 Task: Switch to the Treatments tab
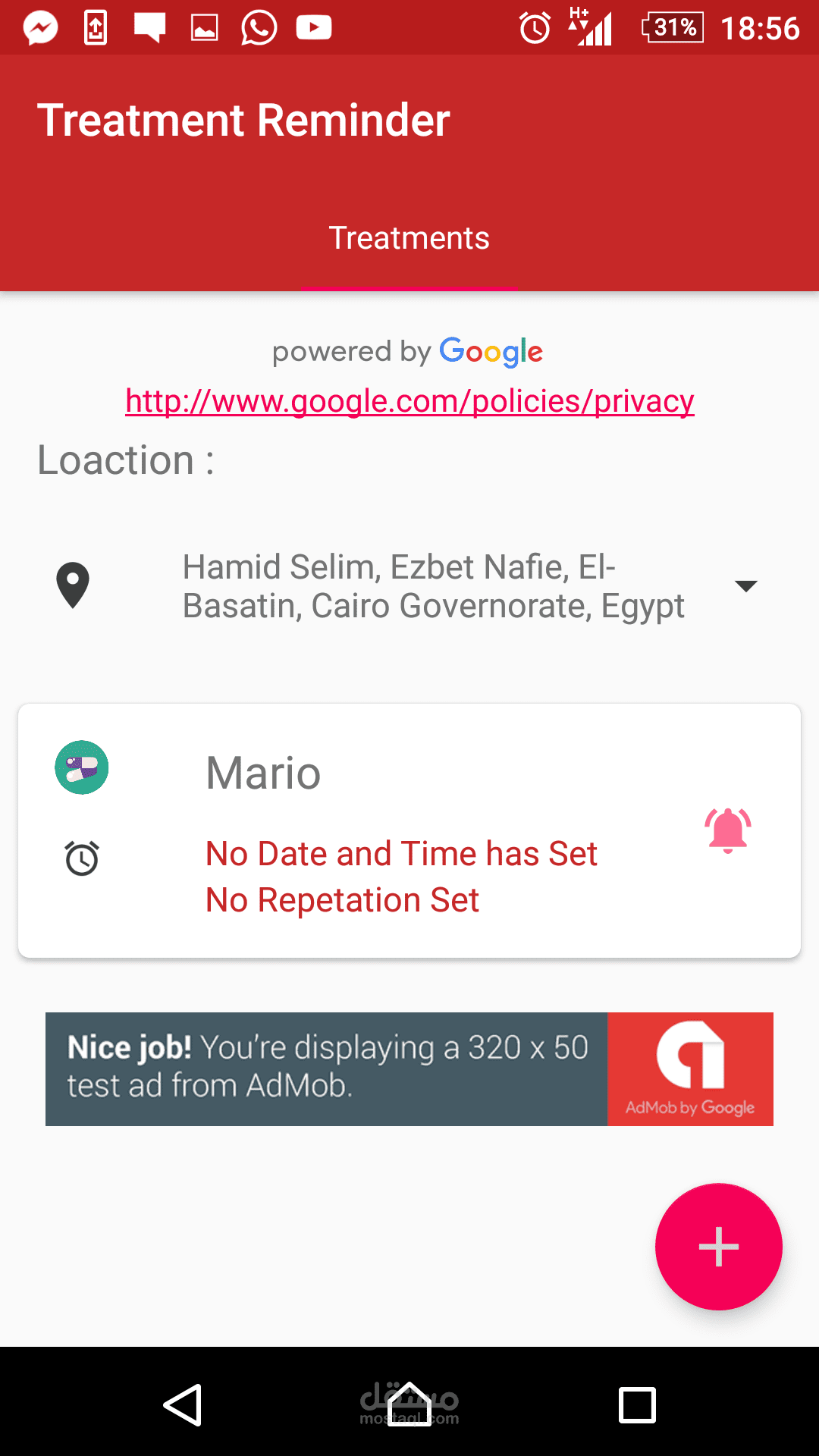point(409,238)
